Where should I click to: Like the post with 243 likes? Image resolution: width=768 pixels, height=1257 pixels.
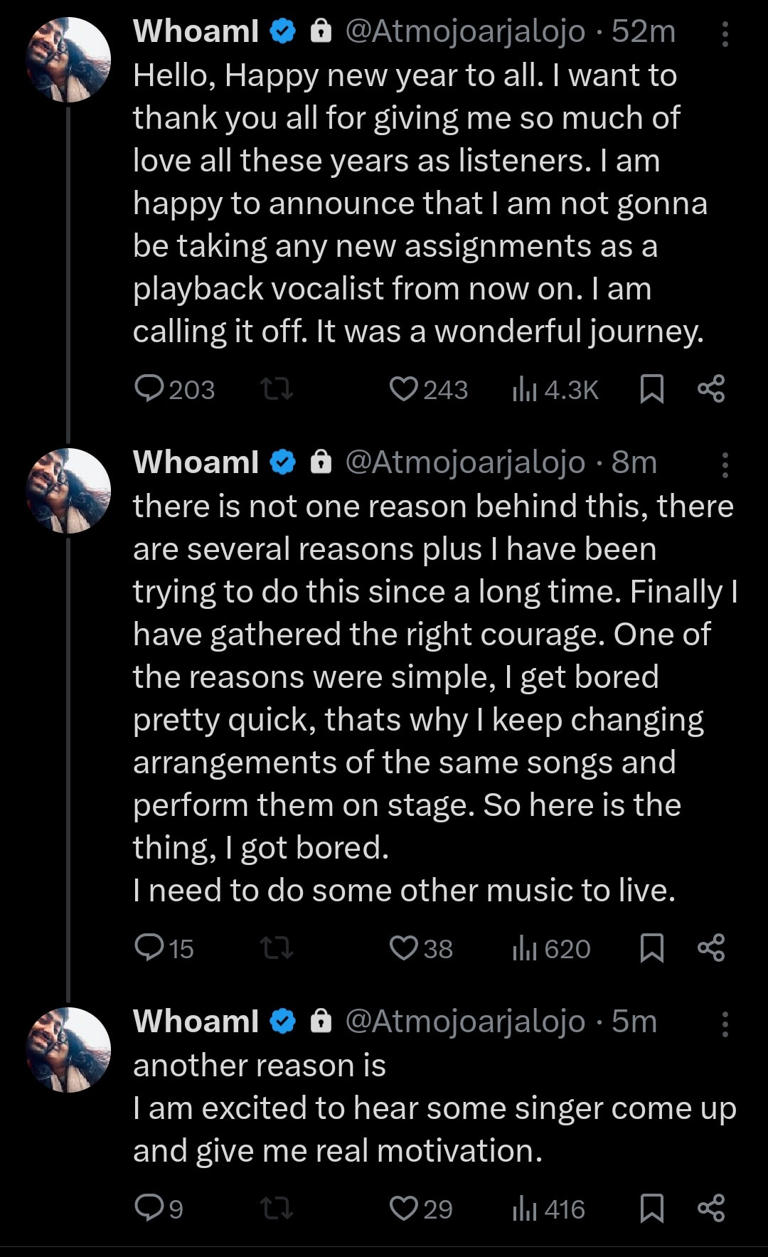pyautogui.click(x=403, y=389)
